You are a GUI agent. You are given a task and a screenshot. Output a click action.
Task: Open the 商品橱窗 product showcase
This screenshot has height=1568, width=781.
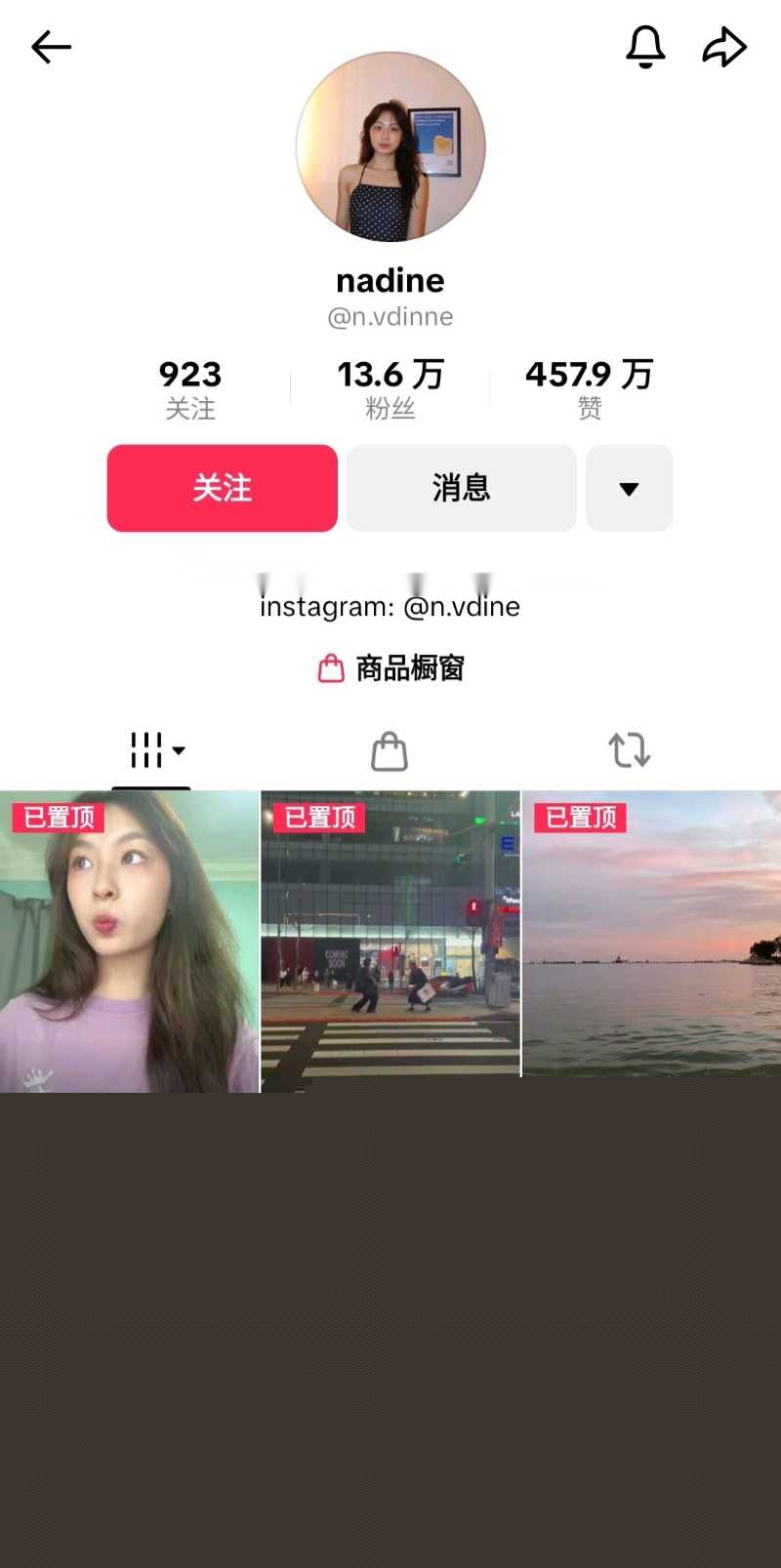pos(390,668)
